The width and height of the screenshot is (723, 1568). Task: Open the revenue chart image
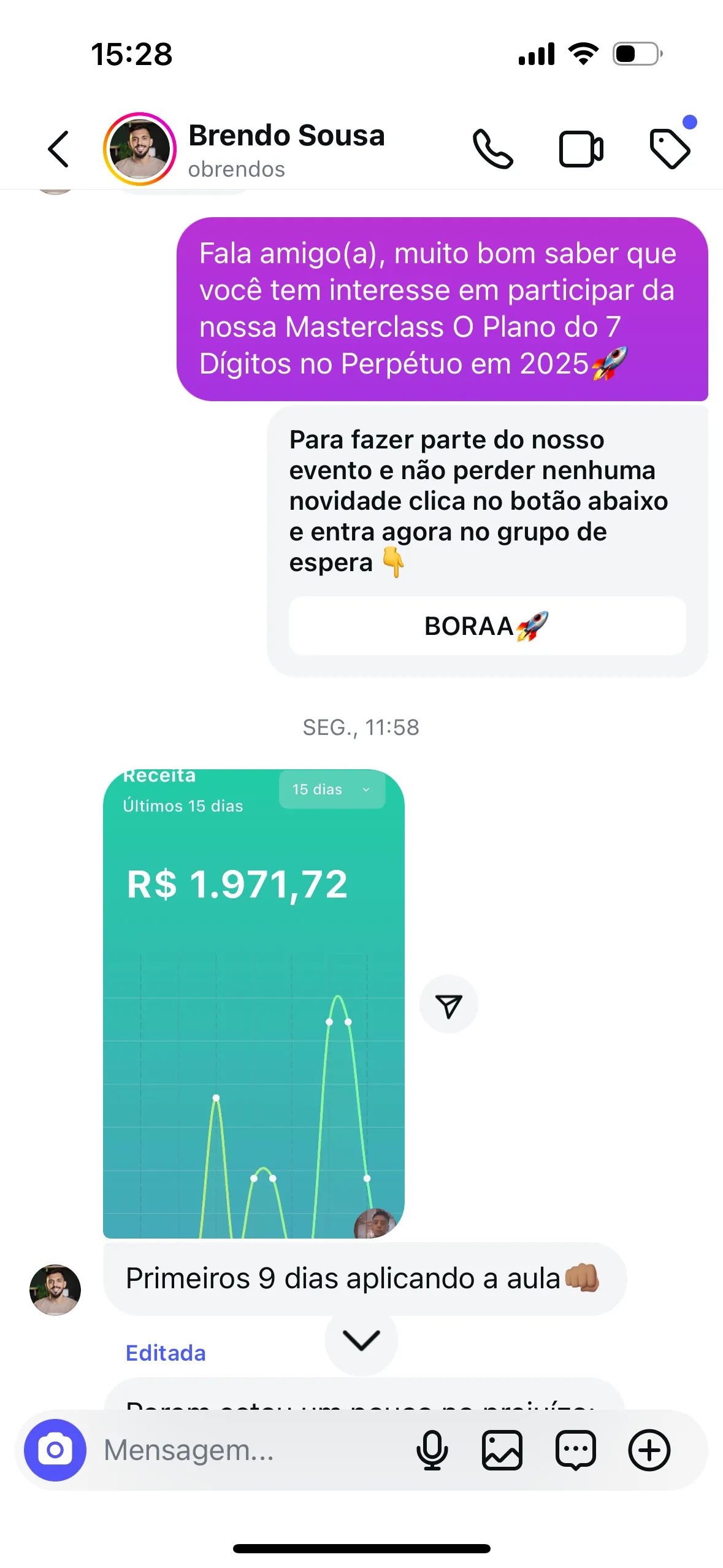point(253,1004)
